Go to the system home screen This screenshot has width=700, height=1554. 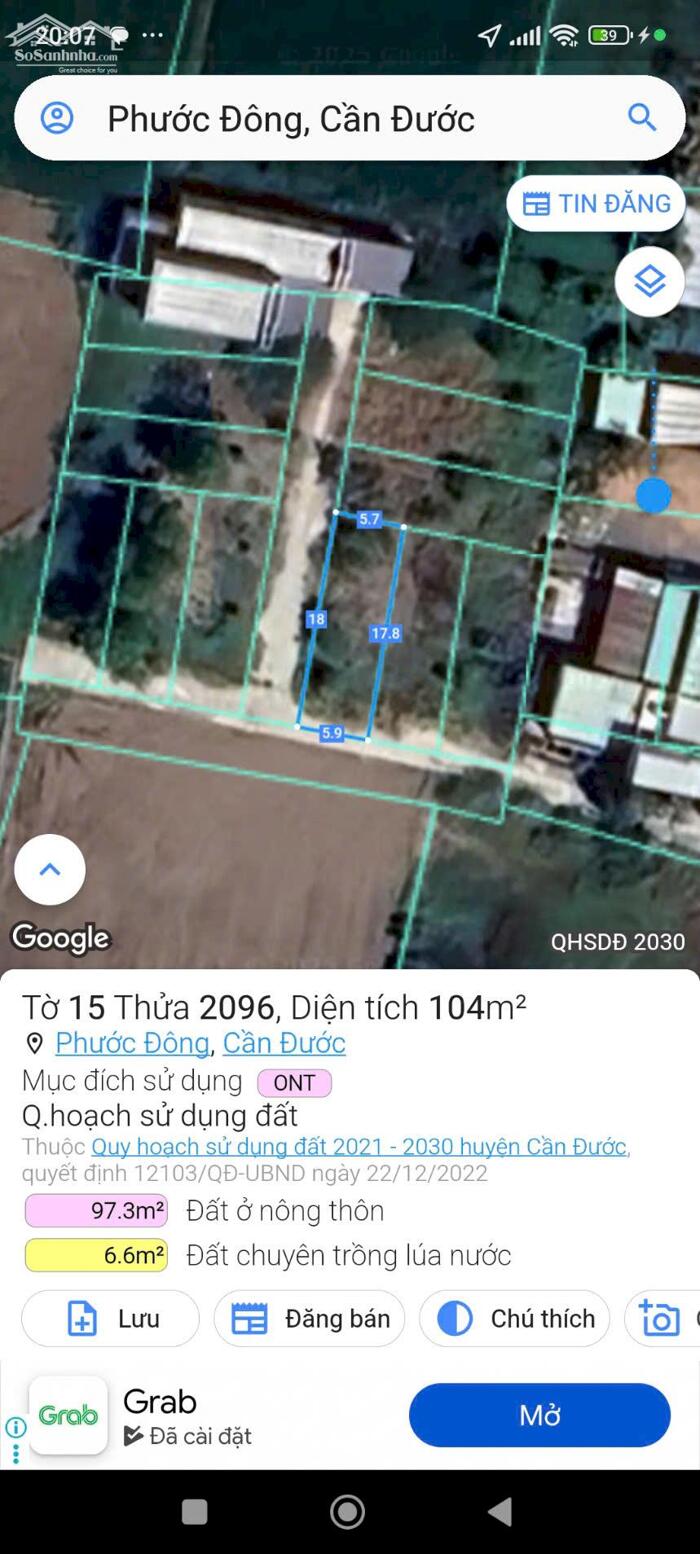(347, 1511)
